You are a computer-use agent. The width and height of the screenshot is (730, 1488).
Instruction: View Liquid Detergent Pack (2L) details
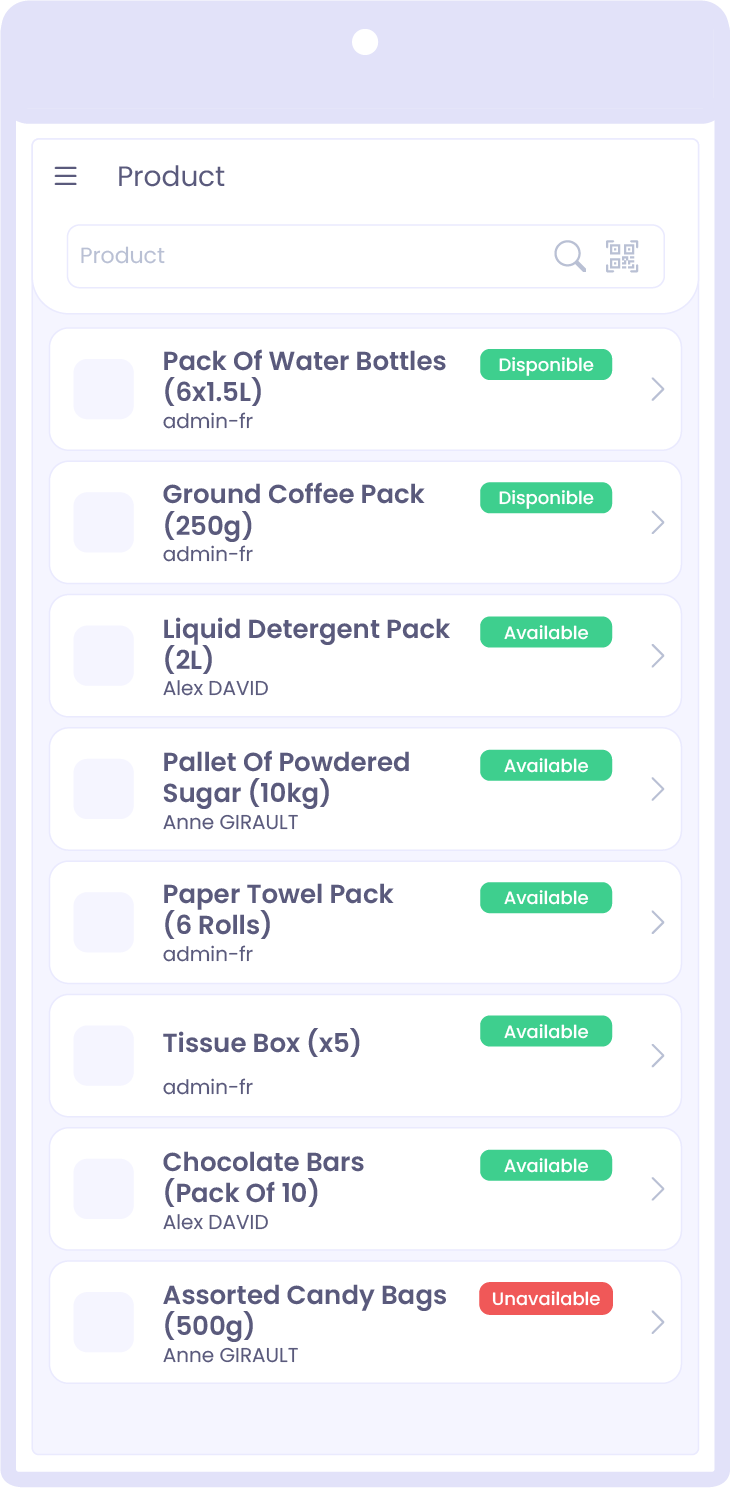point(365,656)
